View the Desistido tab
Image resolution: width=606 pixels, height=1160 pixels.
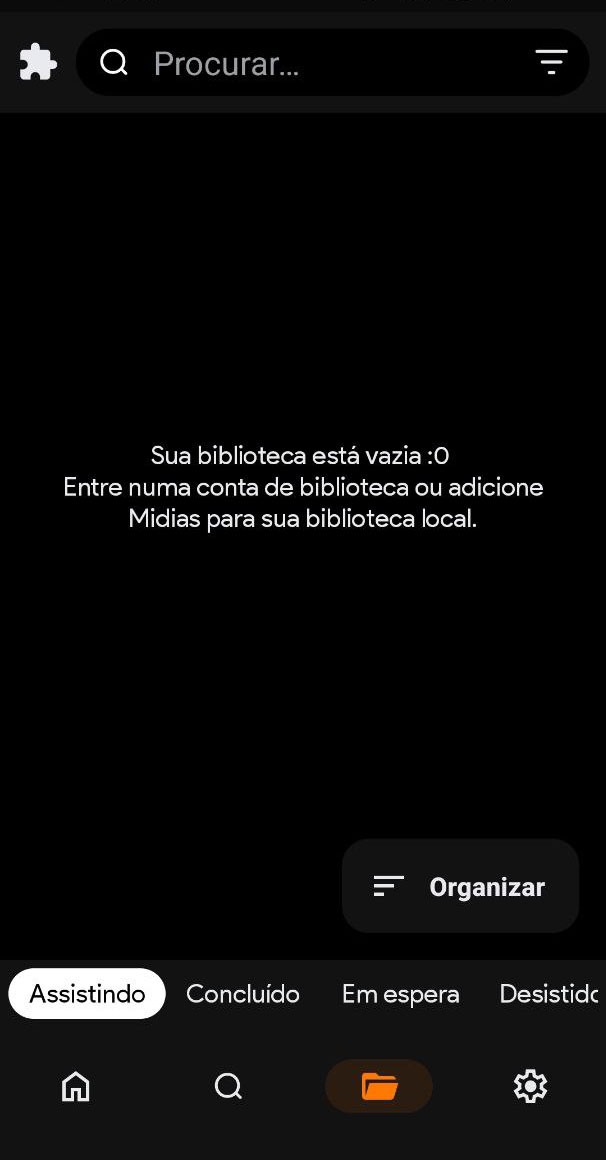[548, 994]
